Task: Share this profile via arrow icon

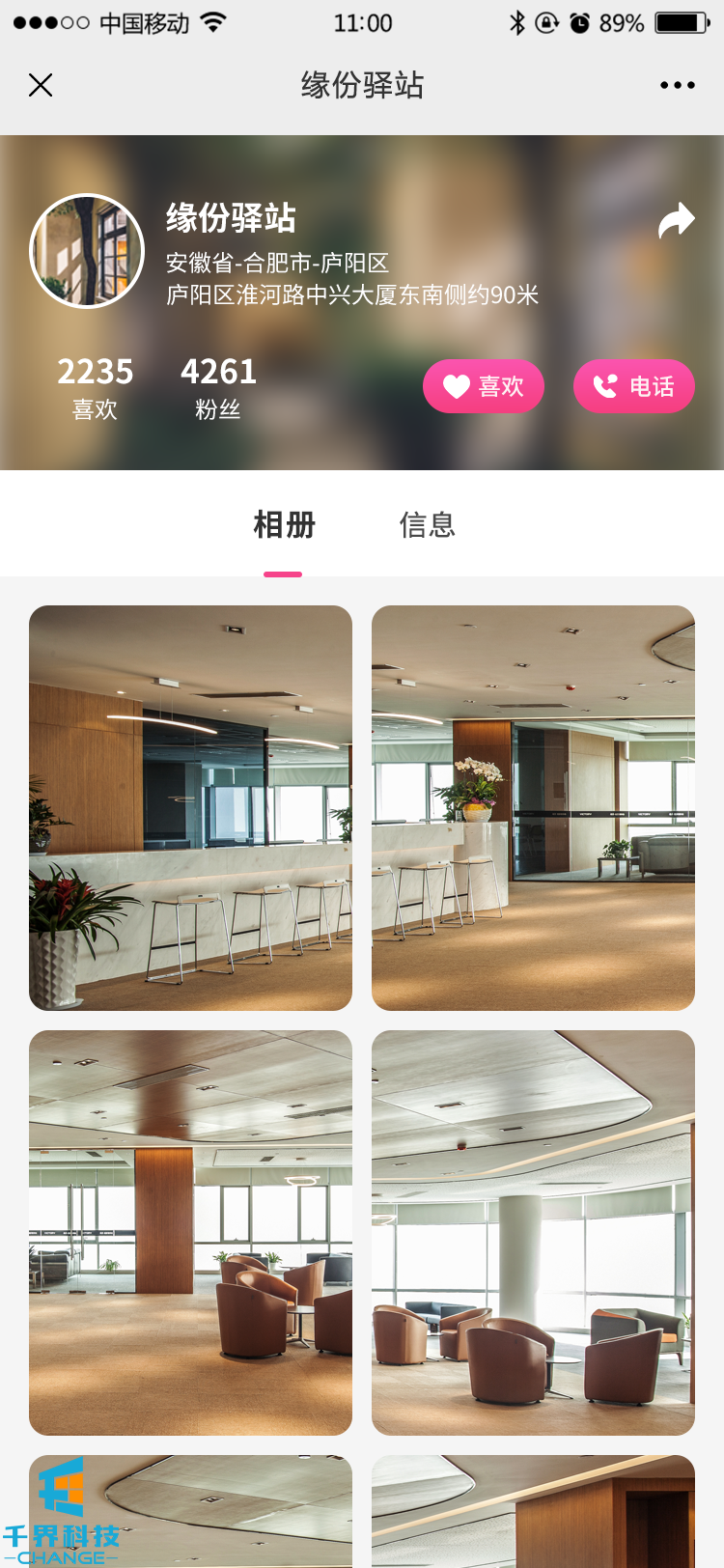Action: coord(676,220)
